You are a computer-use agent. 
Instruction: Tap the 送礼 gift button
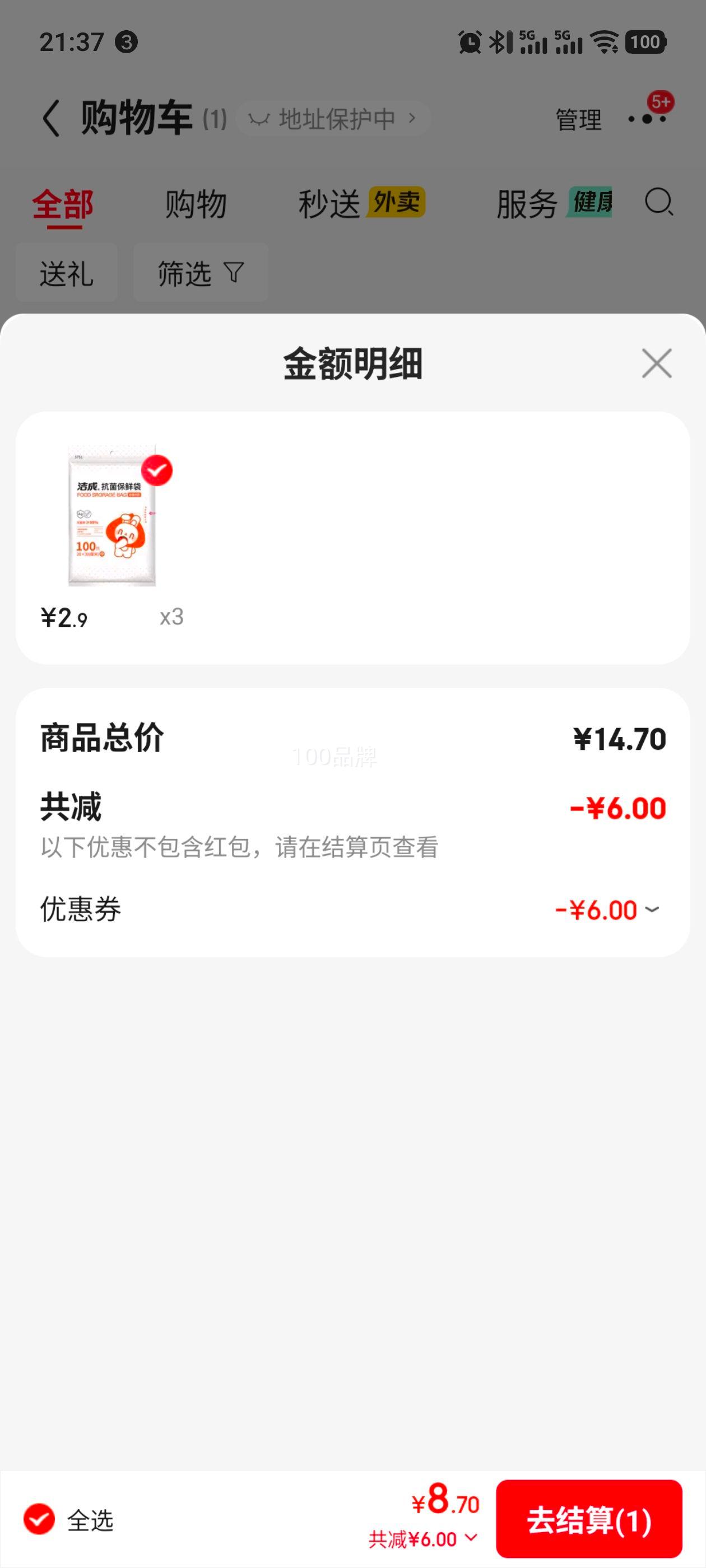pyautogui.click(x=66, y=273)
